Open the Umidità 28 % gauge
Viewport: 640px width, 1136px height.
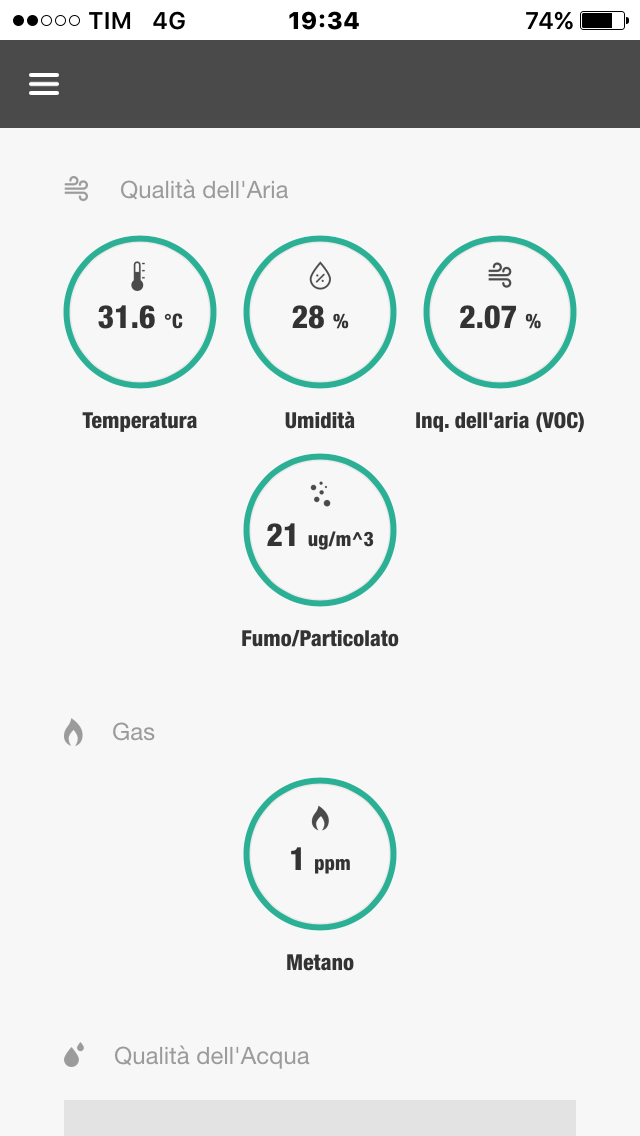pos(320,312)
